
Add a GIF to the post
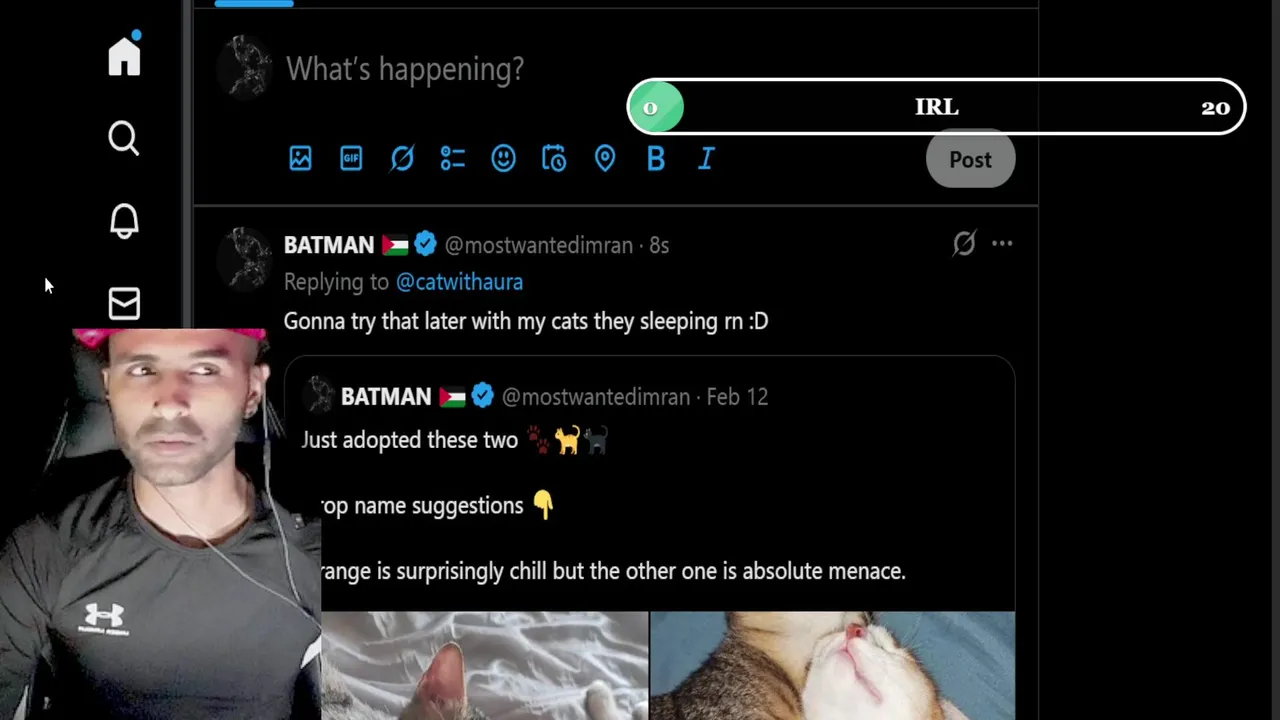point(351,159)
